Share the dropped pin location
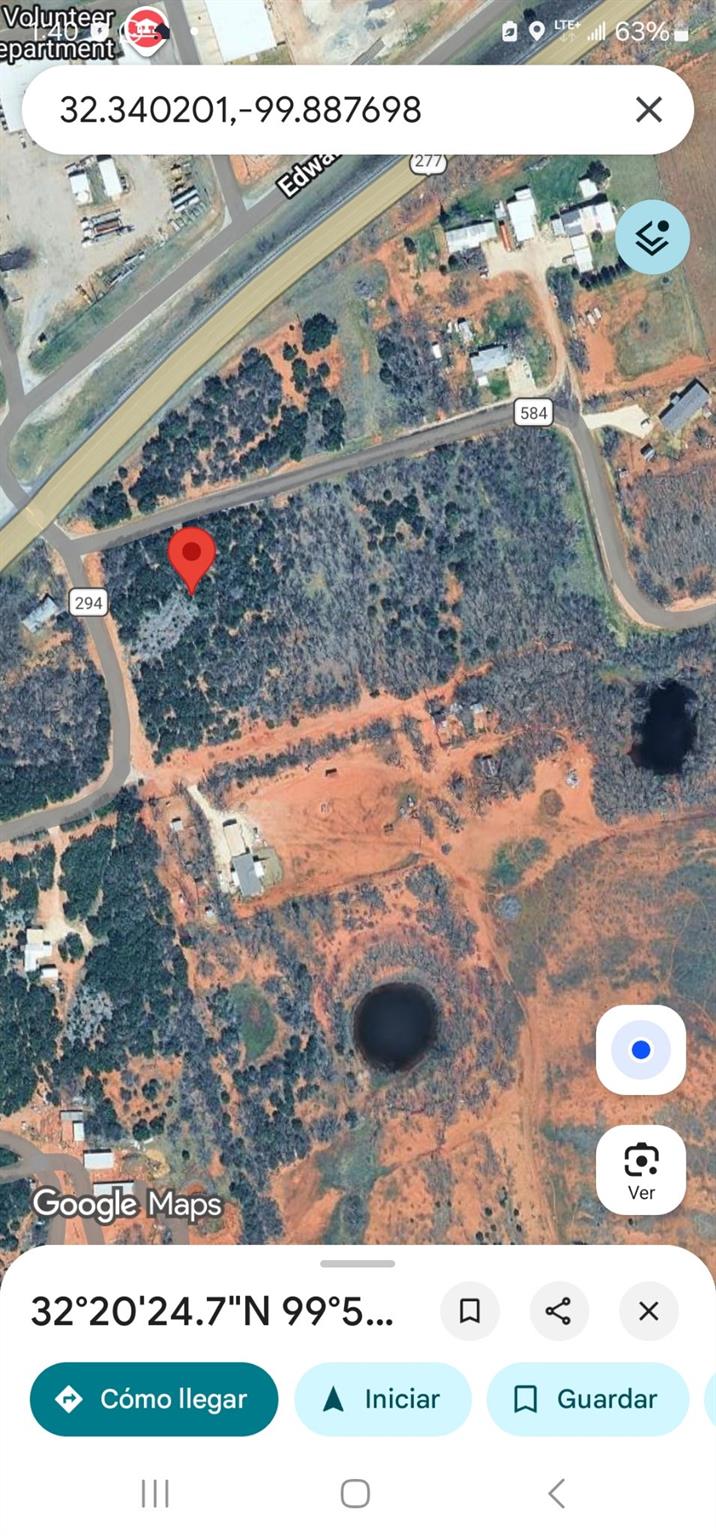Image resolution: width=716 pixels, height=1536 pixels. [558, 1311]
